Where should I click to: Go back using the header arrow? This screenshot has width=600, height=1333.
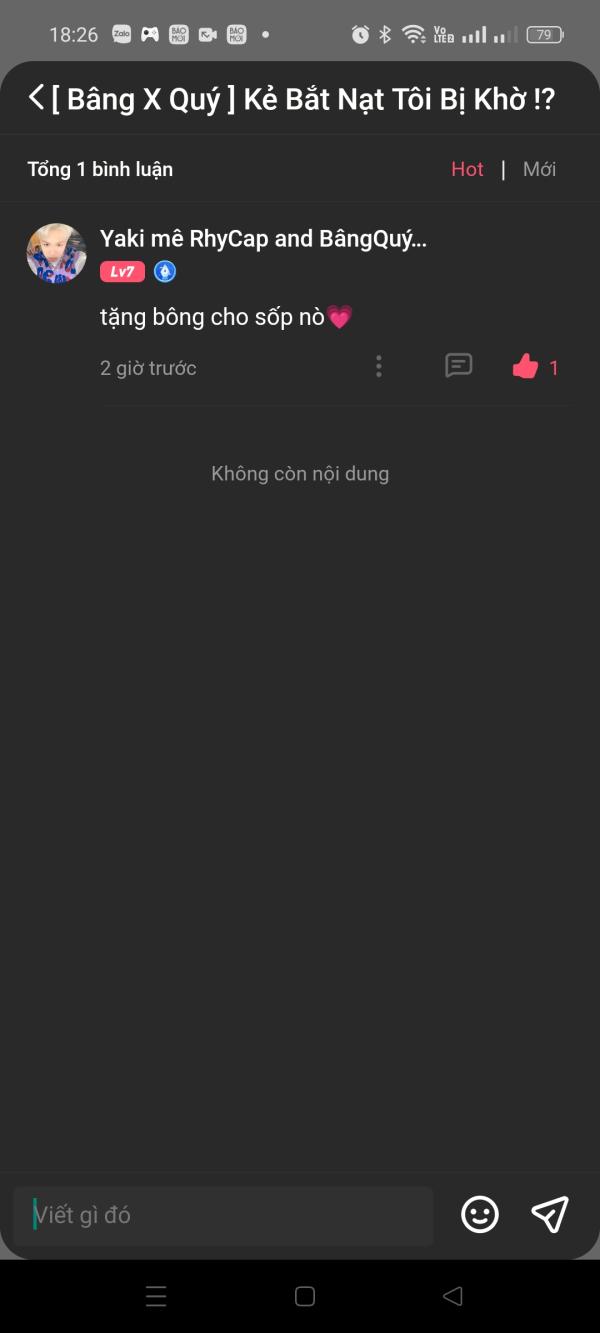[36, 98]
